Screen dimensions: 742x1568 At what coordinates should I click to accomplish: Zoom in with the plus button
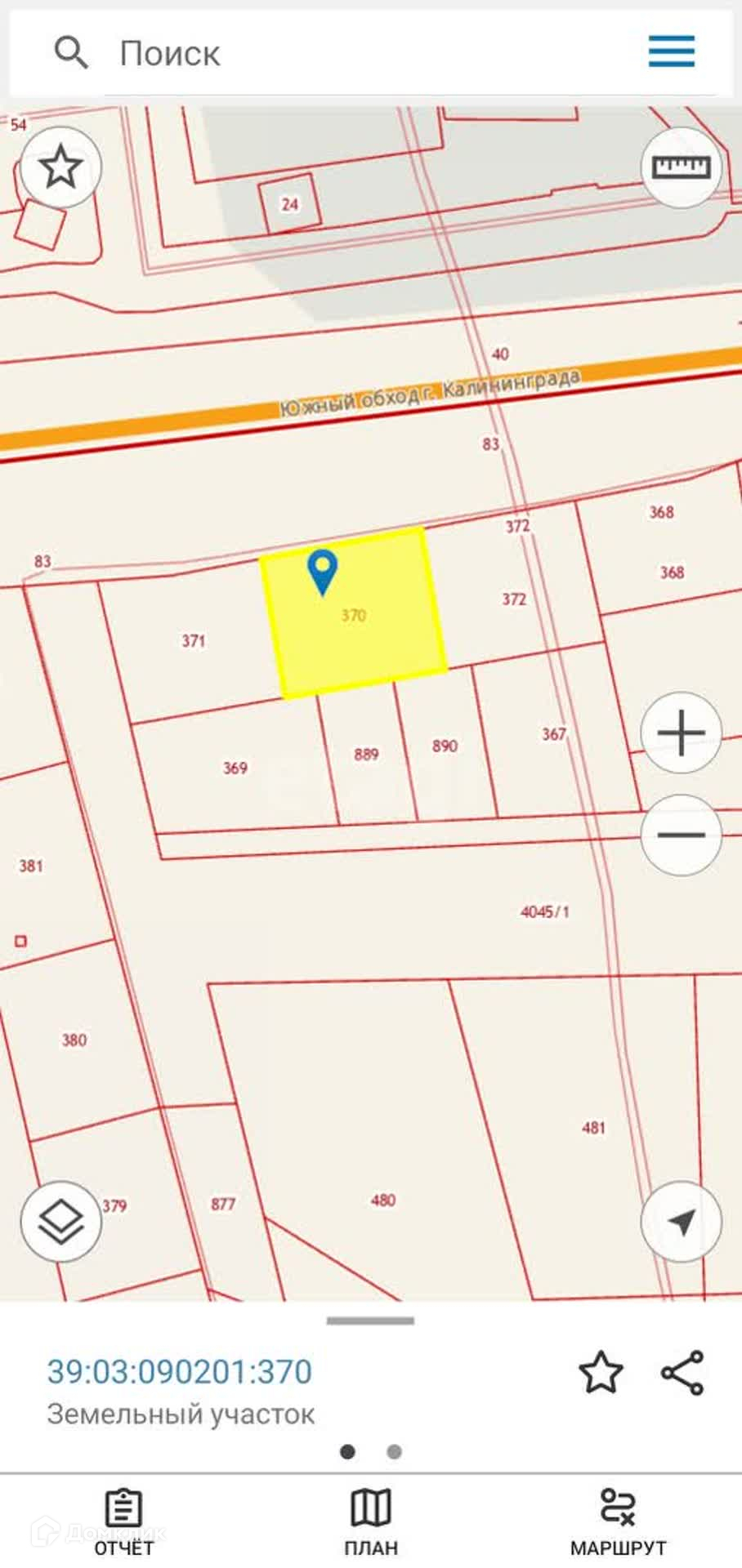point(681,733)
